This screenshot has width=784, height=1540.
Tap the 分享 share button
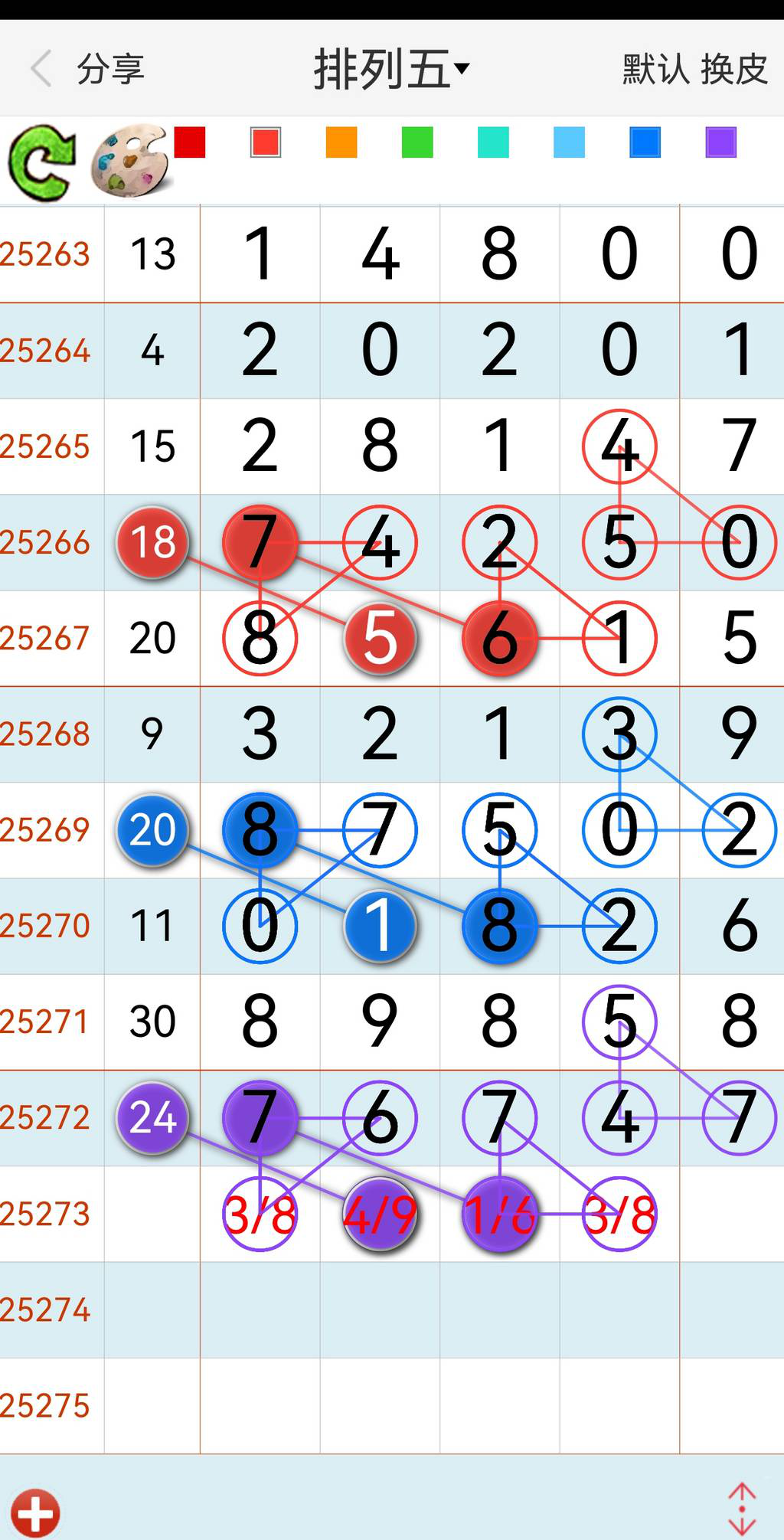tap(110, 69)
